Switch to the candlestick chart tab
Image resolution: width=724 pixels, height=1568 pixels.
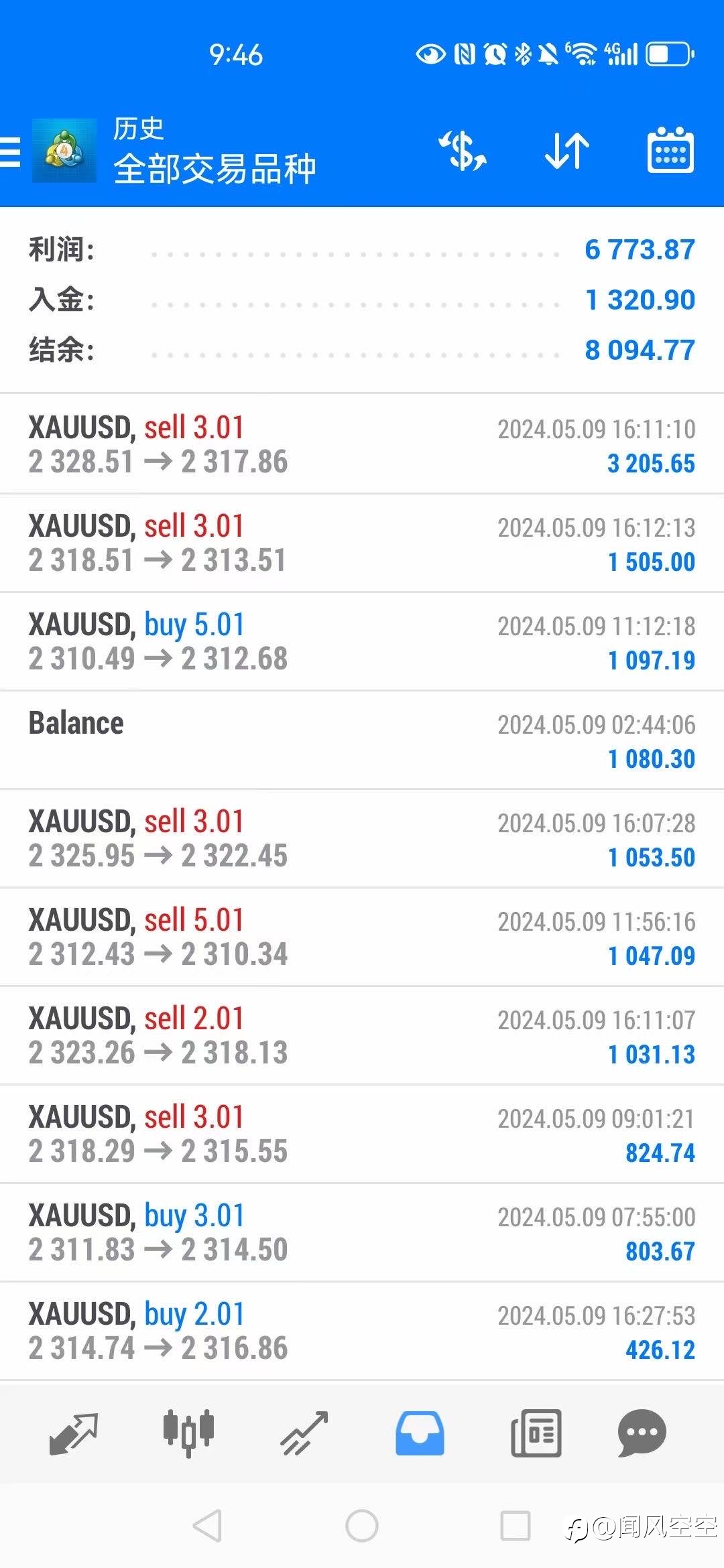coord(188,1433)
